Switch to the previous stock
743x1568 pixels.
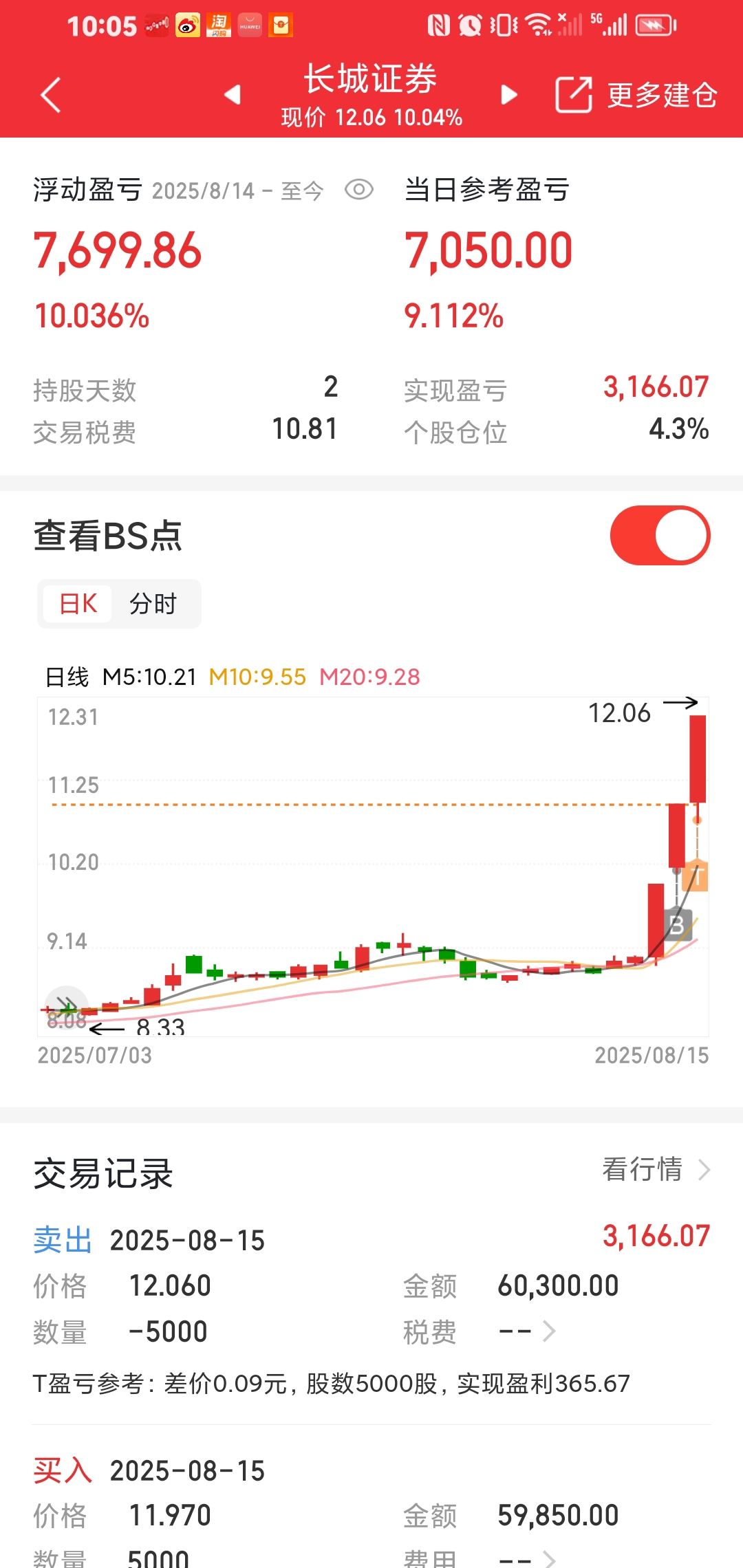[233, 94]
